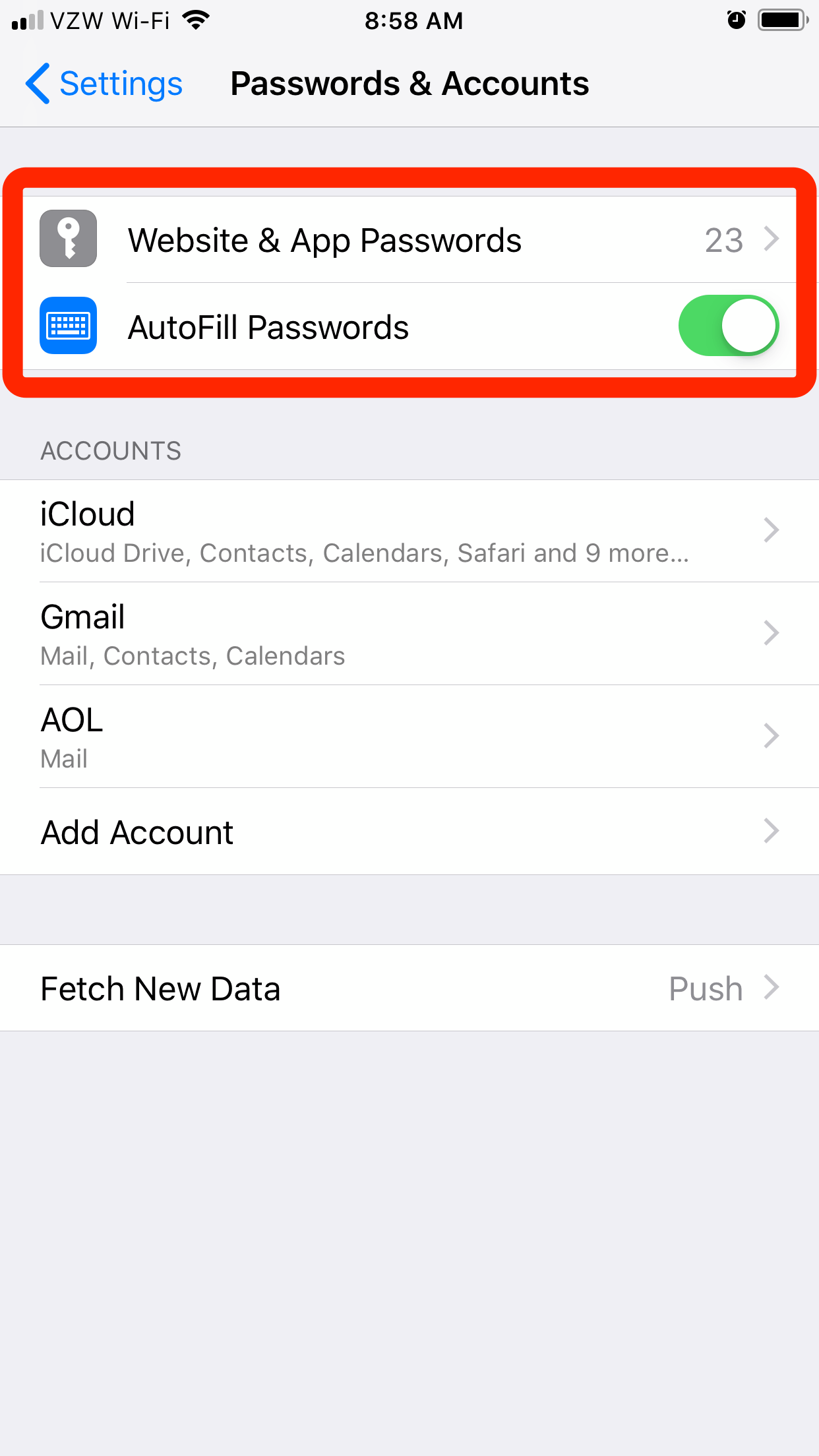Viewport: 819px width, 1456px height.
Task: Expand Fetch New Data options
Action: 409,988
